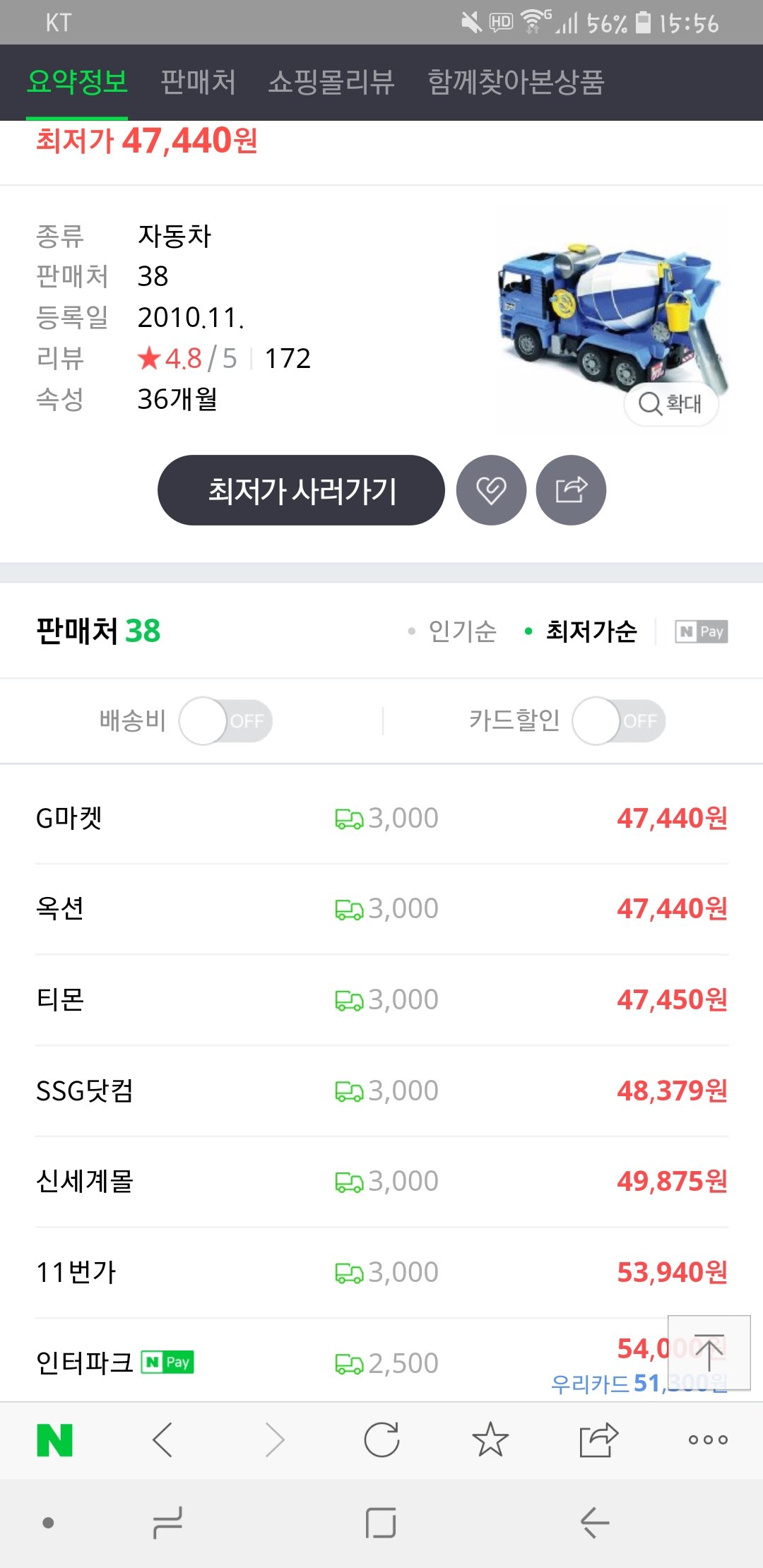Bookmark this page with the star icon
The width and height of the screenshot is (763, 1568).
coord(490,1440)
